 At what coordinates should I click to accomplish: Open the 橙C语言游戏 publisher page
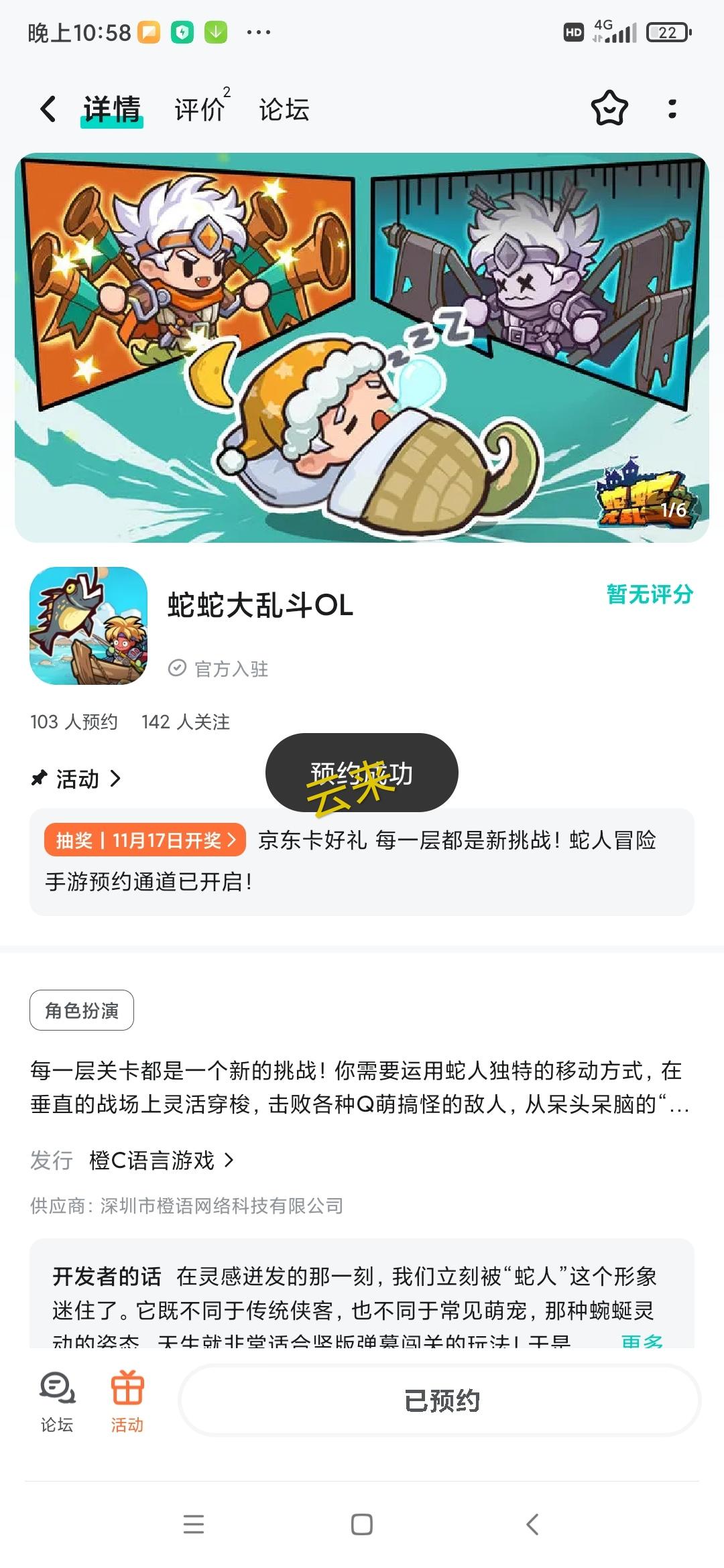point(154,1162)
